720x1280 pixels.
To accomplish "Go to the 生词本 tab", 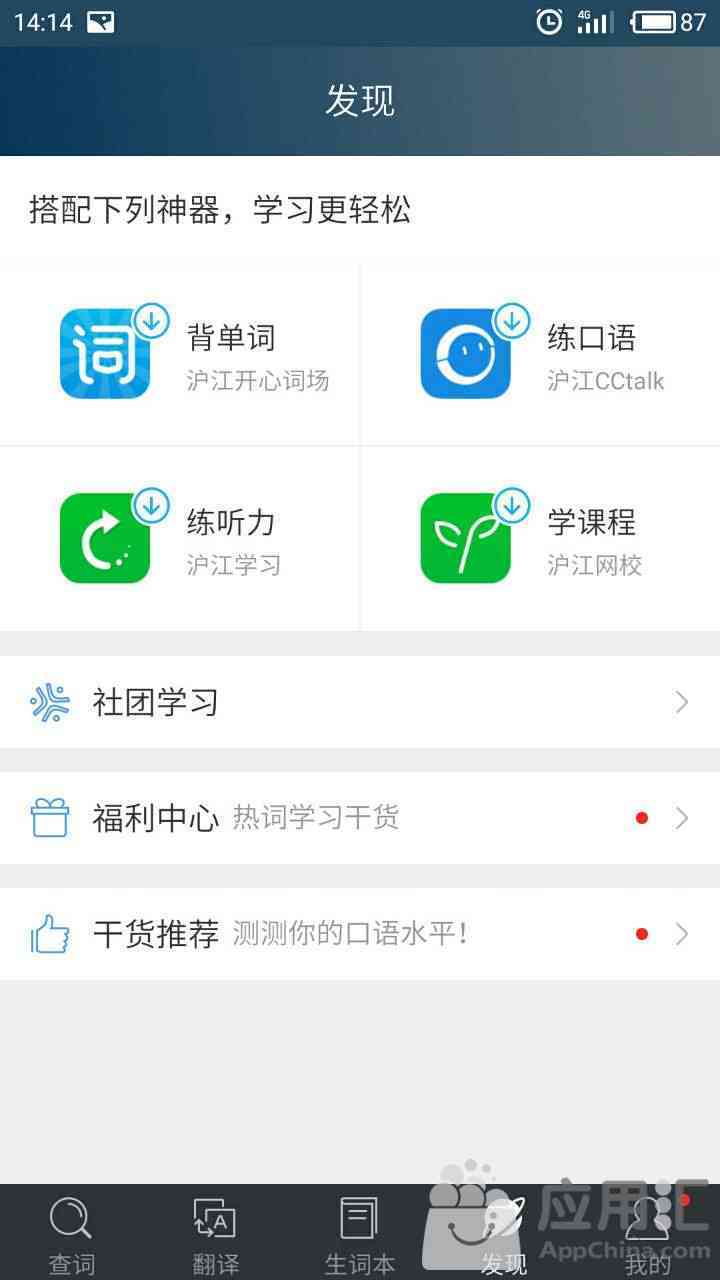I will click(x=360, y=1233).
